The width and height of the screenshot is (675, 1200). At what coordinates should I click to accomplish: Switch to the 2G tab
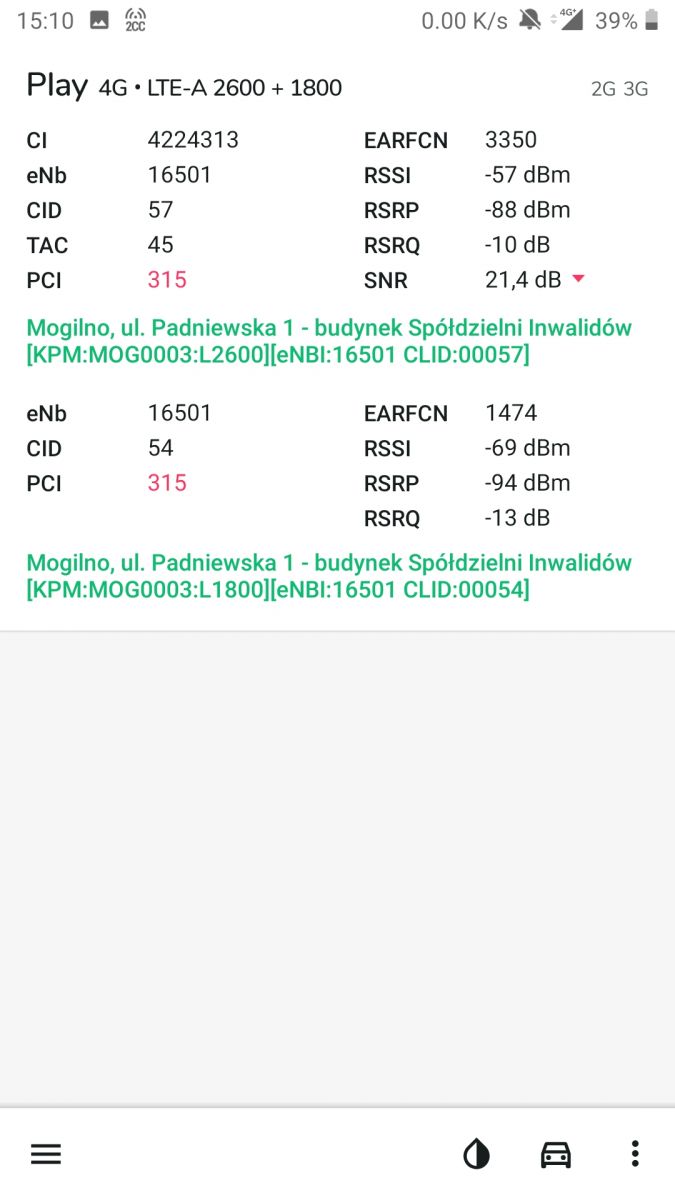[603, 89]
